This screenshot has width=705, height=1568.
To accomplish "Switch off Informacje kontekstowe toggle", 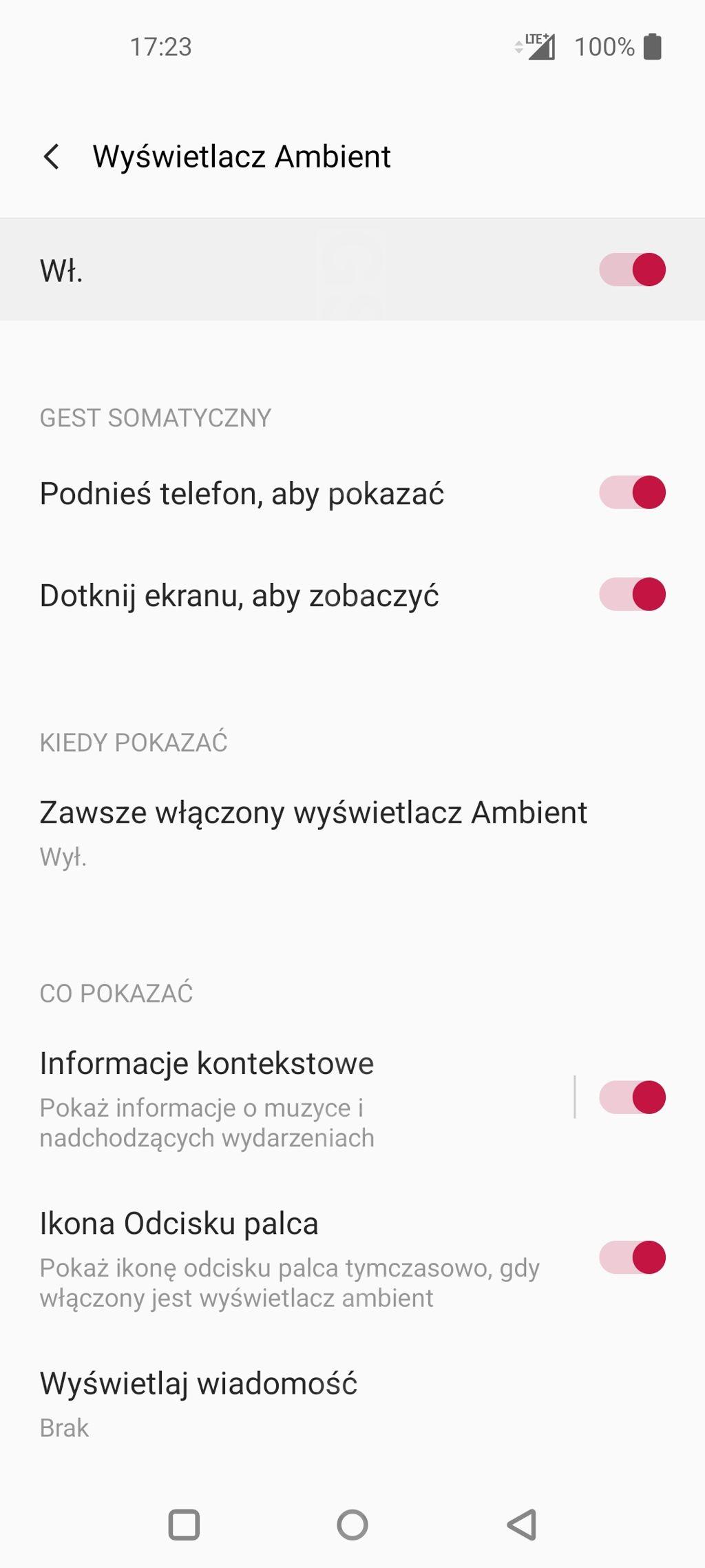I will (632, 1097).
